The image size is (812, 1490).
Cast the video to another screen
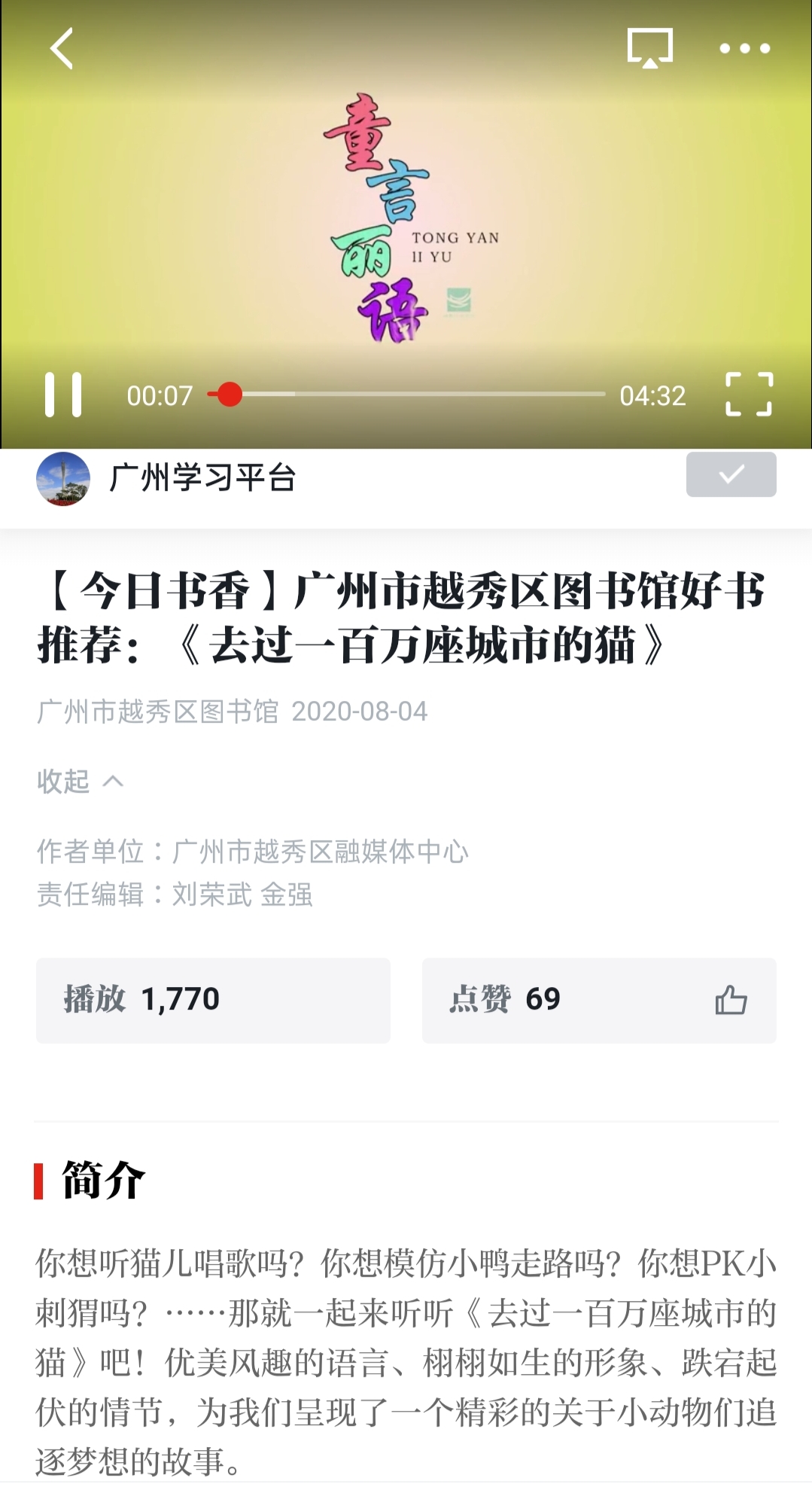(650, 49)
